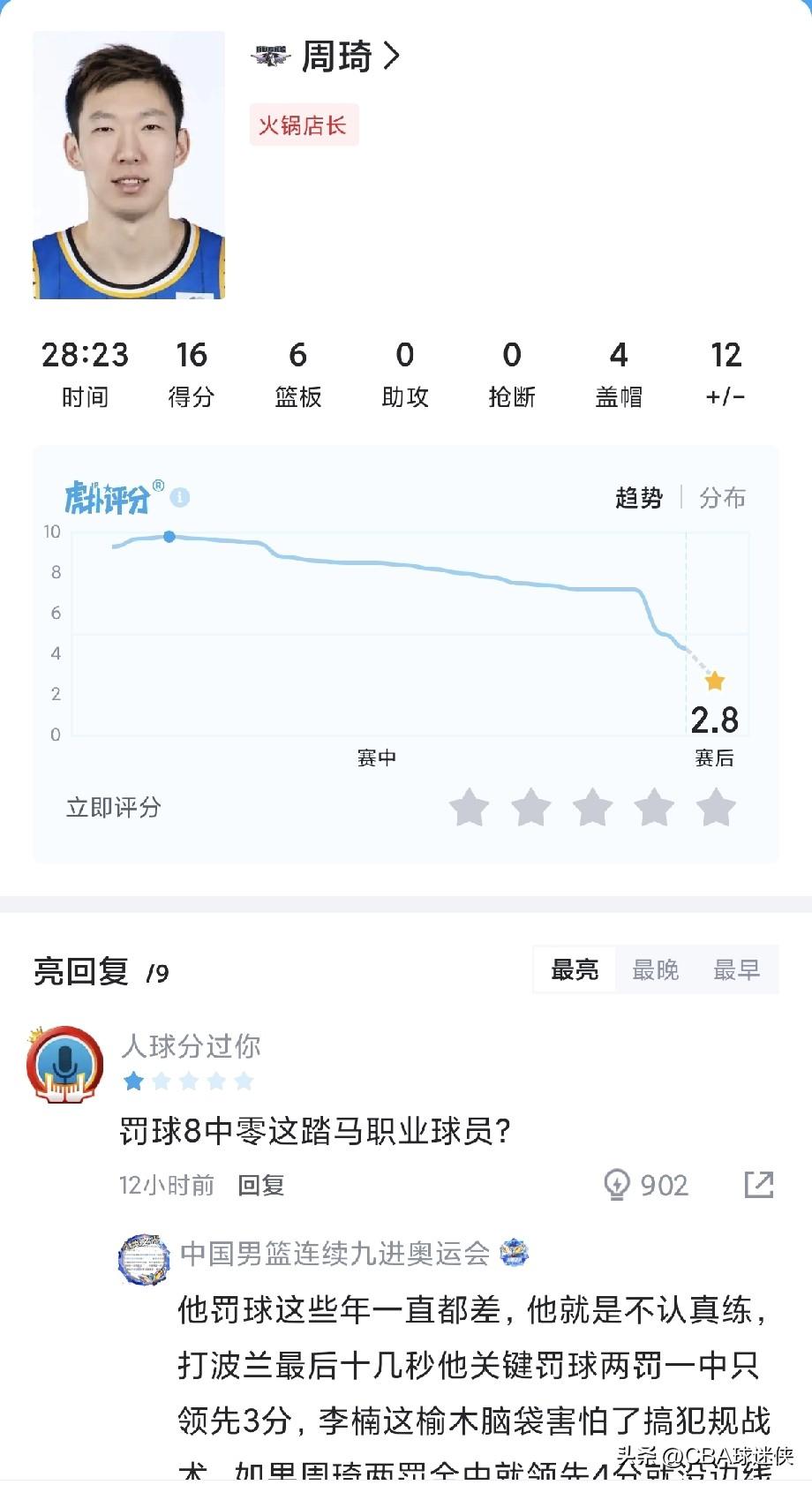
Task: Rate the player five stars
Action: 716,808
